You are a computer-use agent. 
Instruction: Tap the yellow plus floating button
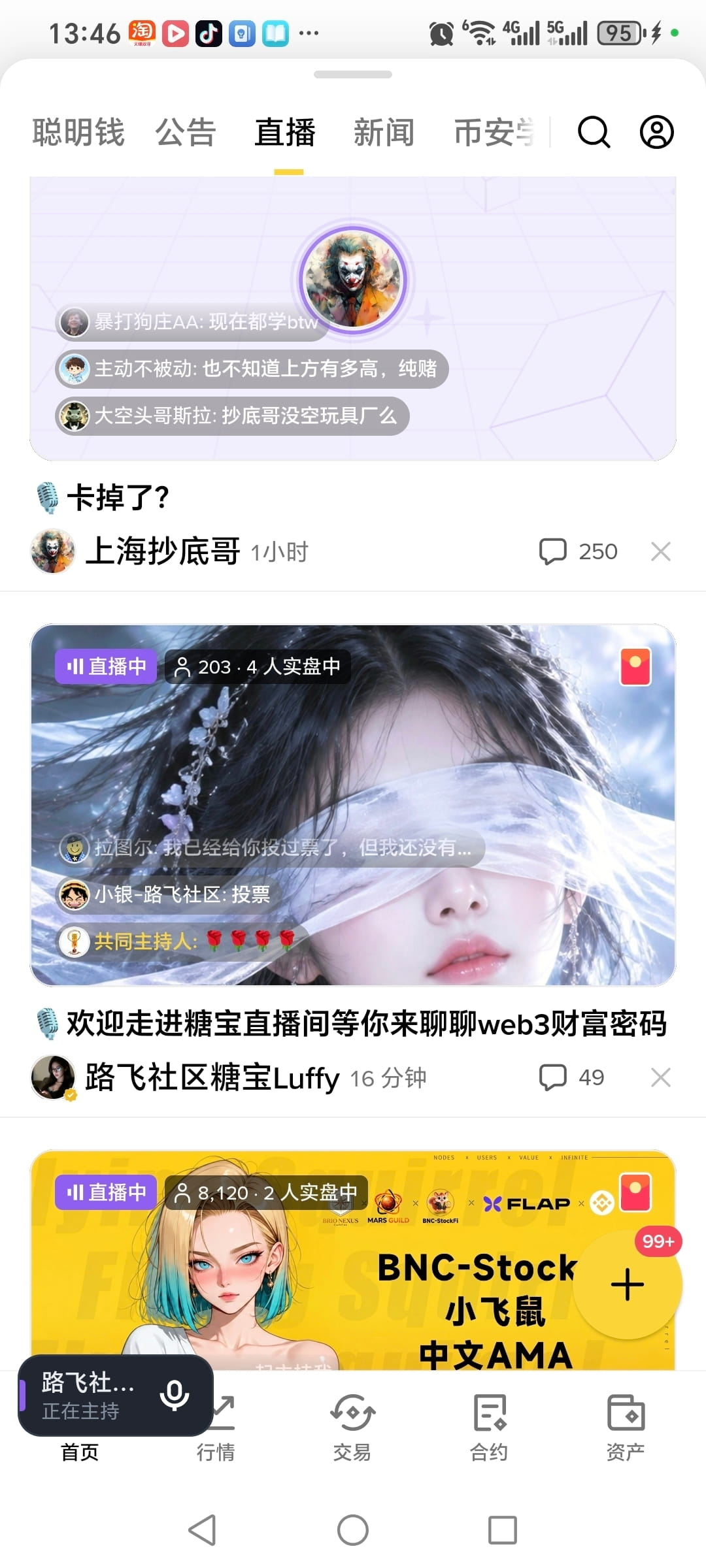pos(628,1284)
